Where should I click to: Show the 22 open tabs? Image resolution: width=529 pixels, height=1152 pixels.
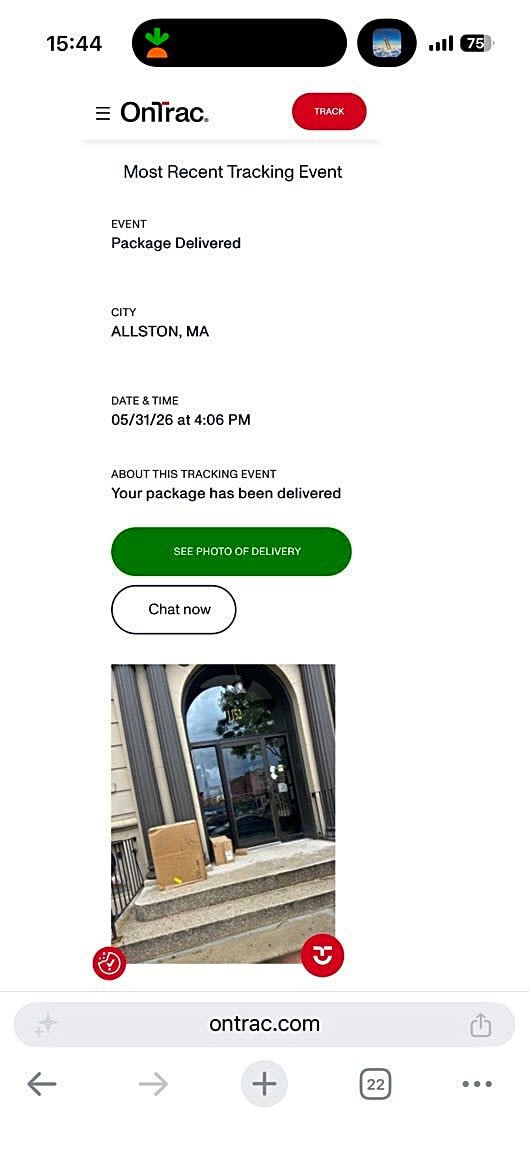pos(375,1084)
